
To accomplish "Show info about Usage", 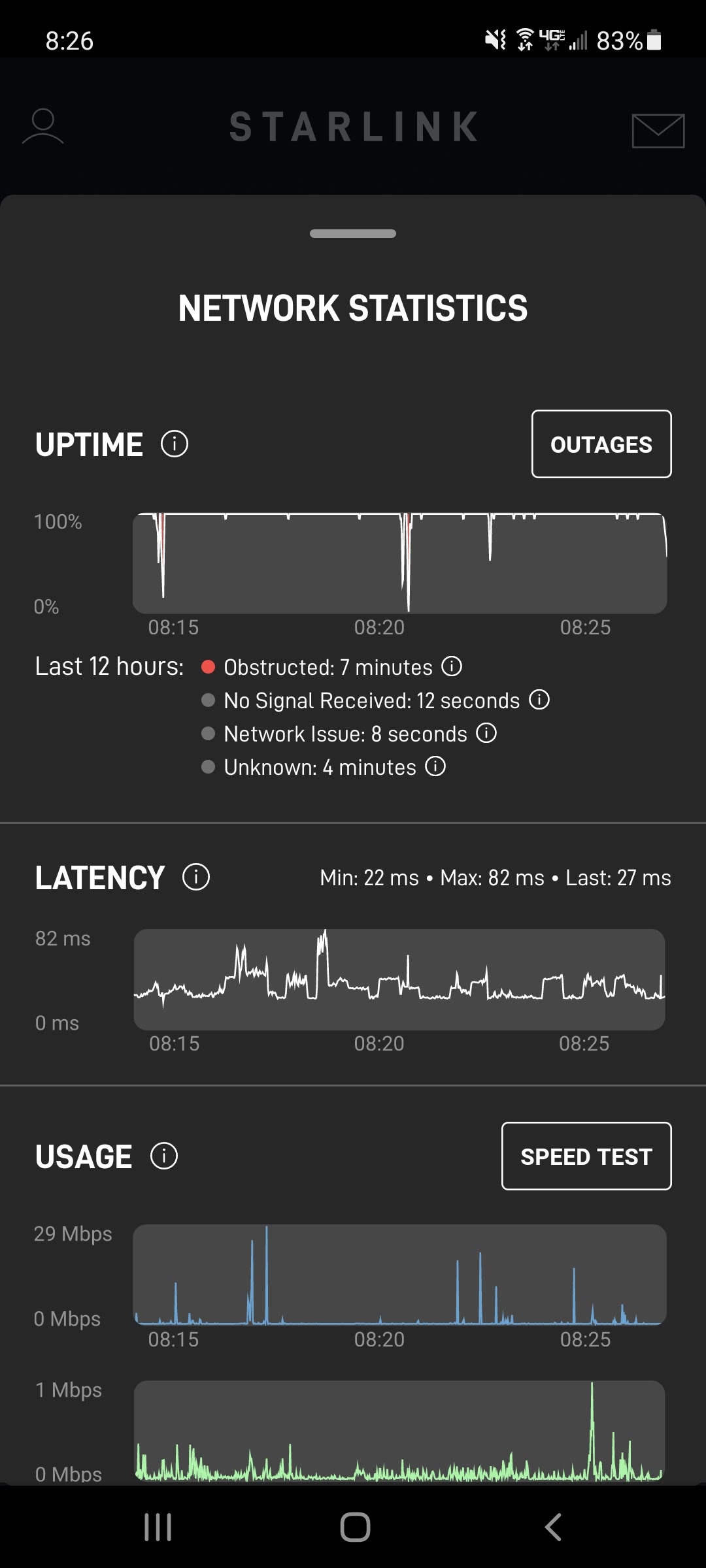I will click(164, 1156).
